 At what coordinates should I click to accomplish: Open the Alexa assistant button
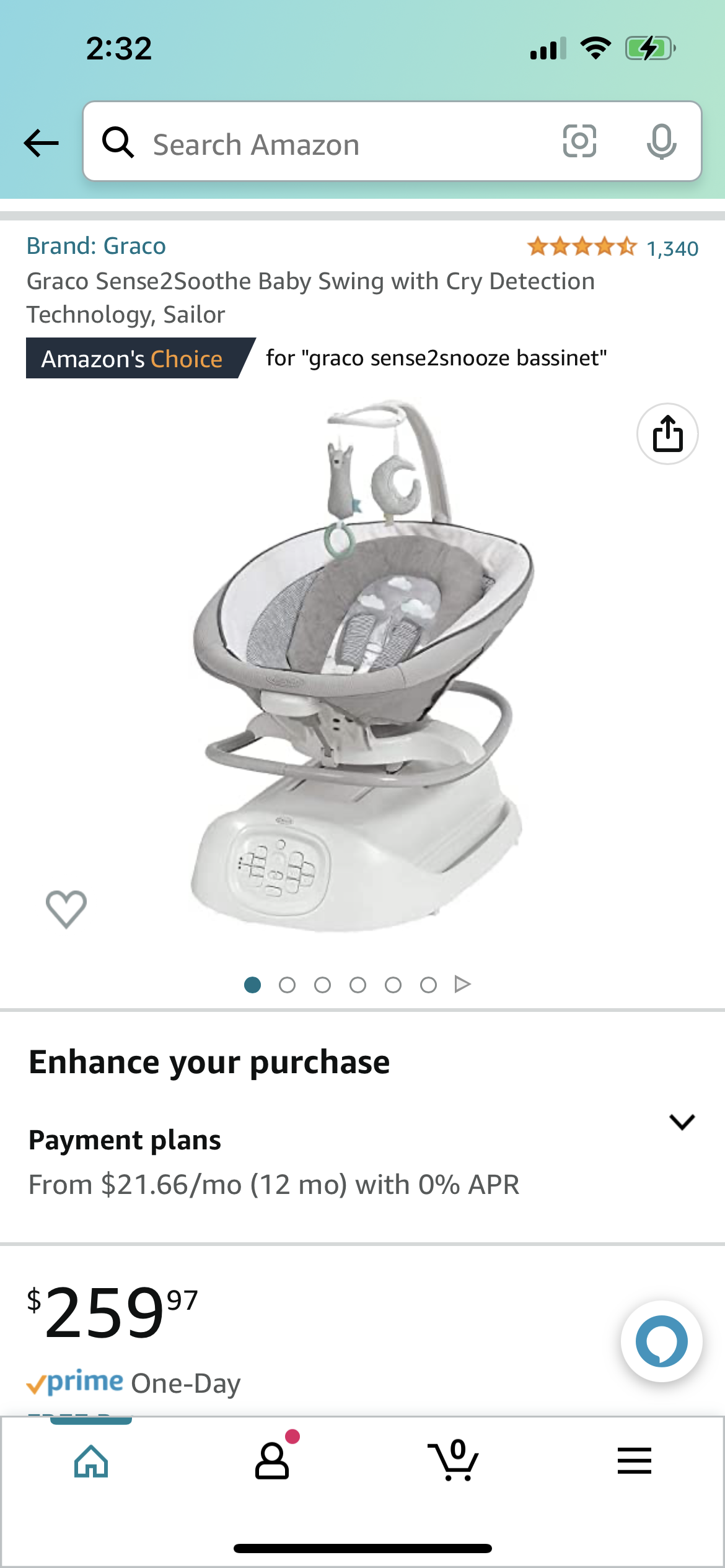[661, 1341]
